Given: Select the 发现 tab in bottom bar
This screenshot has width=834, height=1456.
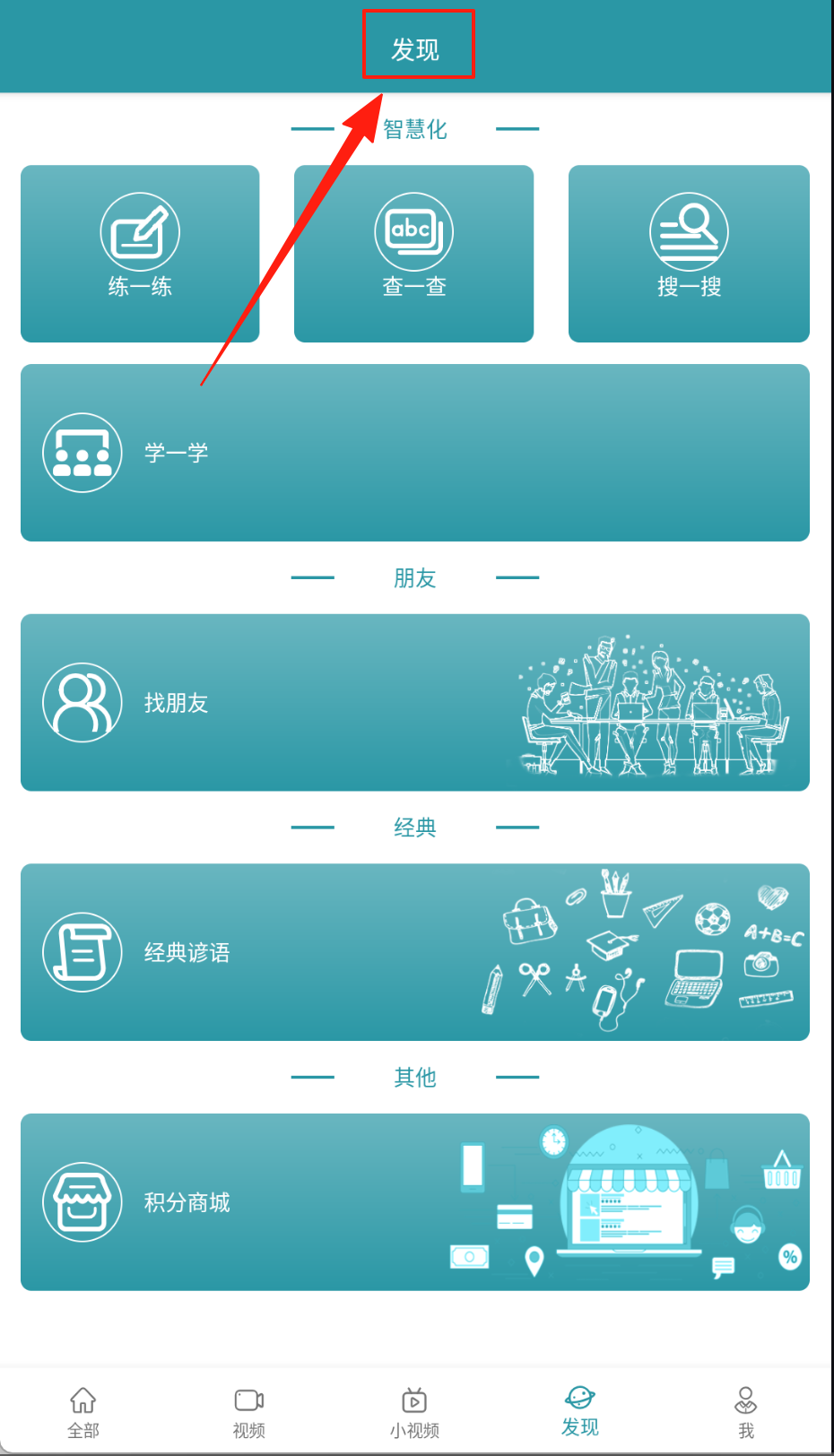Looking at the screenshot, I should tap(579, 1412).
